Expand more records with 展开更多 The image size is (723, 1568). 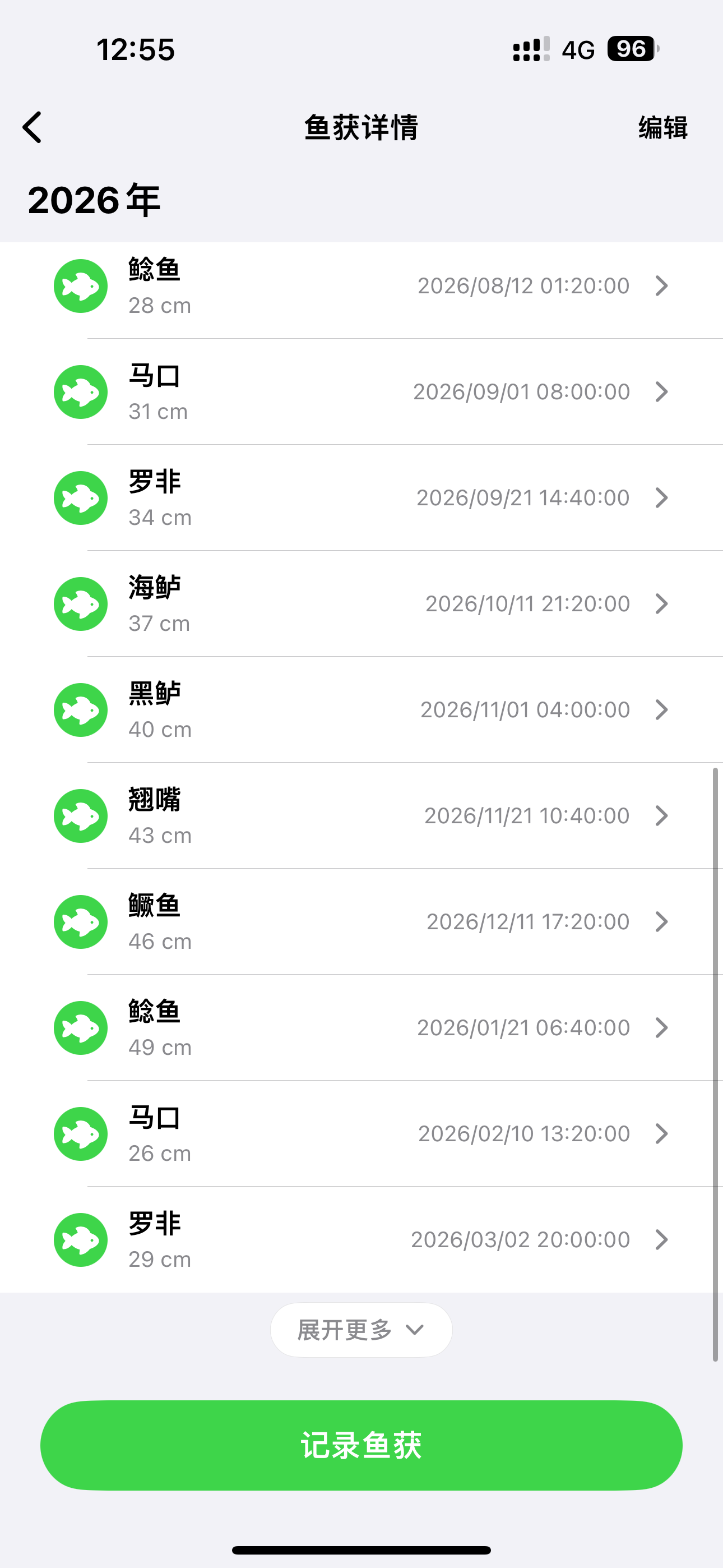click(361, 1330)
